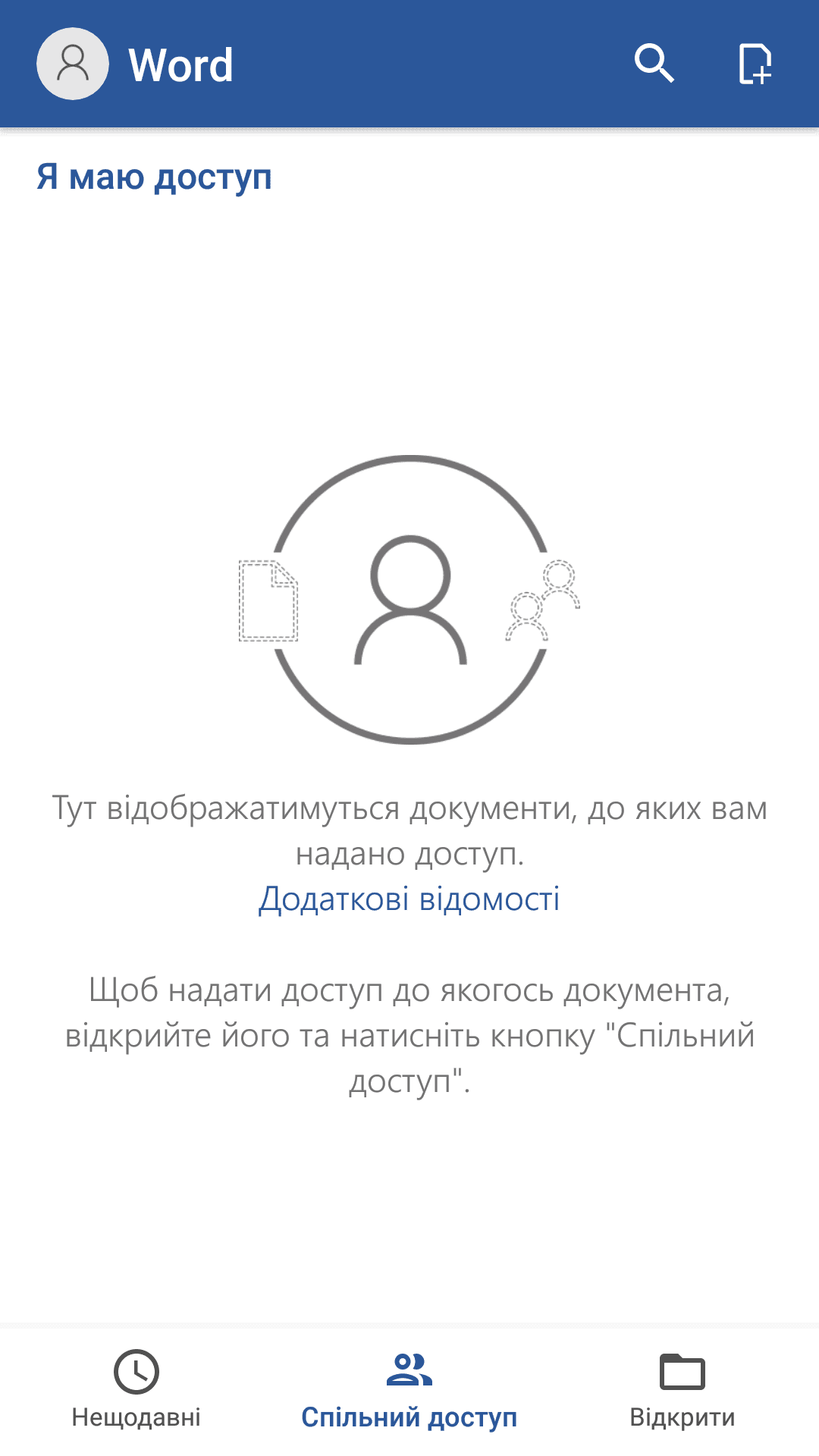Image resolution: width=819 pixels, height=1456 pixels.
Task: Tap the search magnifier icon
Action: [x=654, y=63]
